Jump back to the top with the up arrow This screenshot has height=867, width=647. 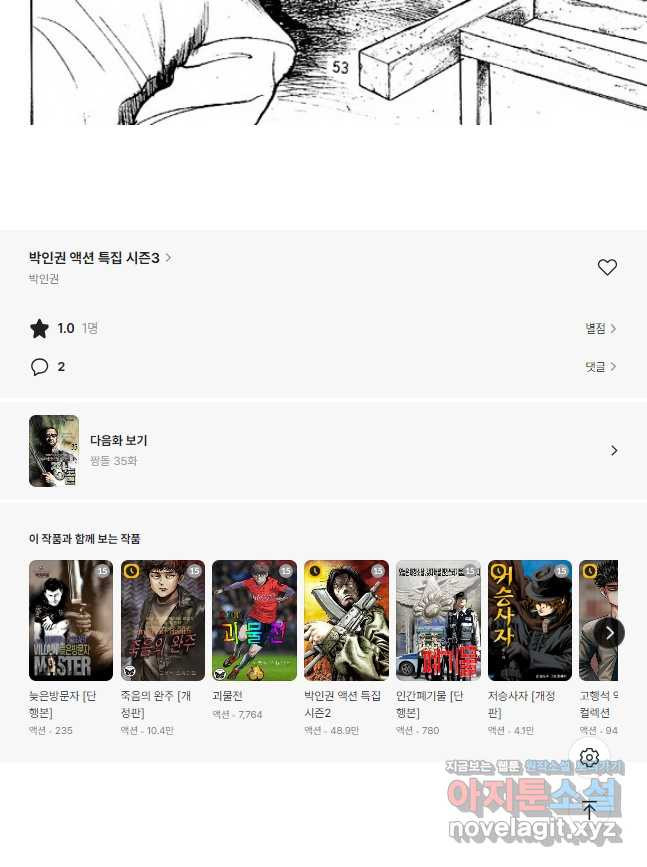[x=589, y=809]
